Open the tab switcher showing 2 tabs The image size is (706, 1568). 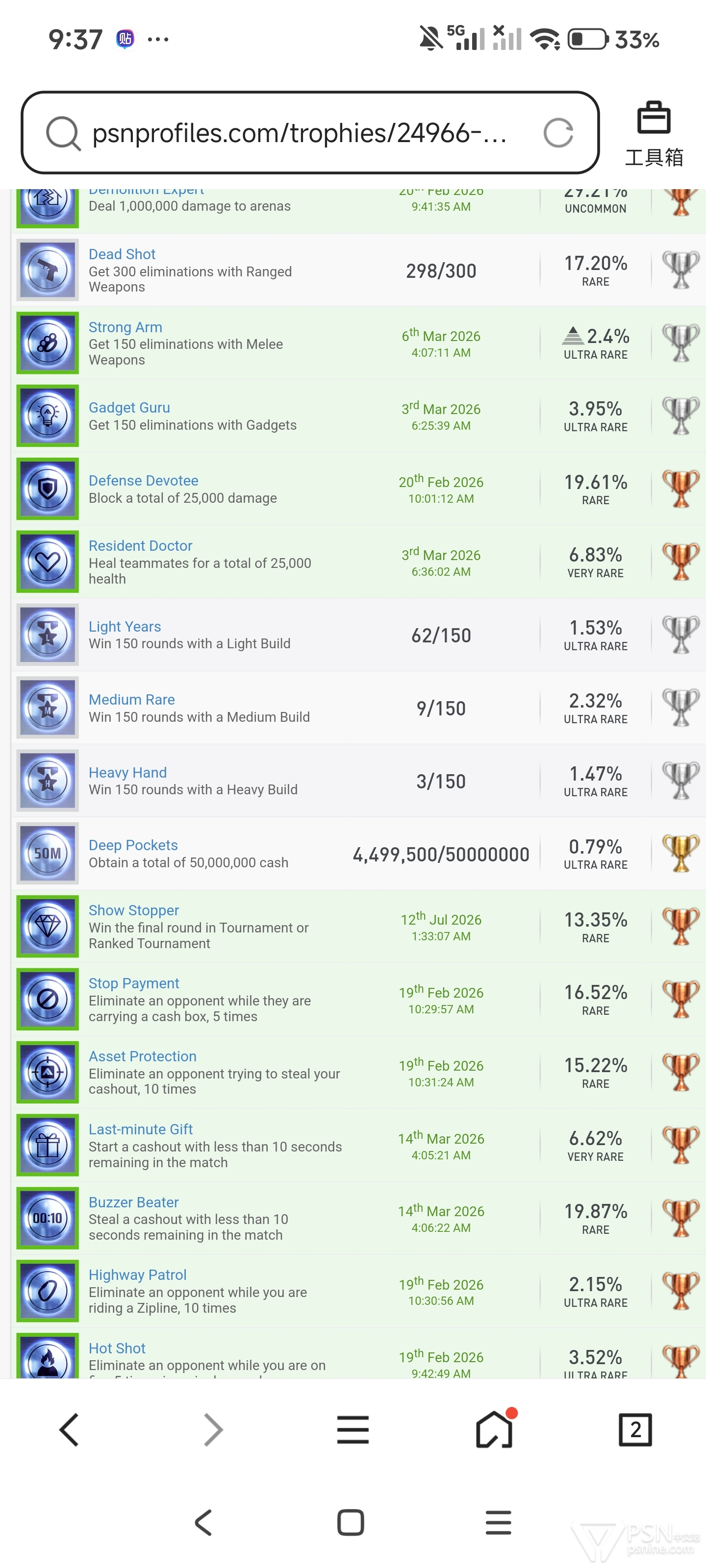click(635, 1429)
